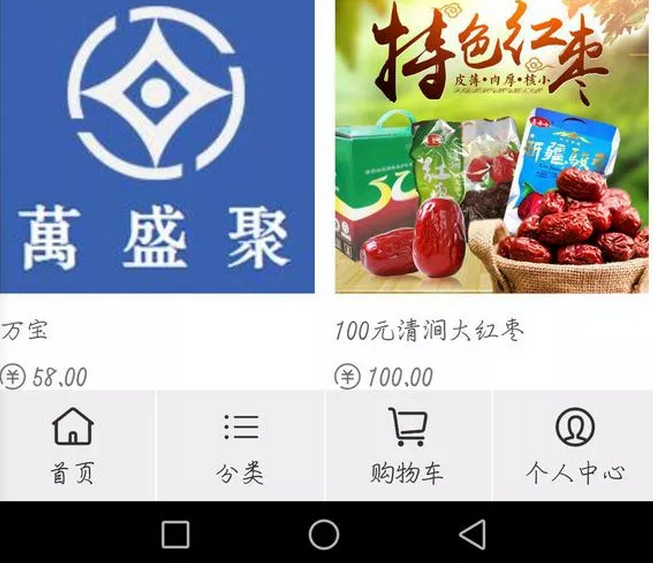Open the 购物车 shopping cart tab
The width and height of the screenshot is (653, 563).
[407, 446]
